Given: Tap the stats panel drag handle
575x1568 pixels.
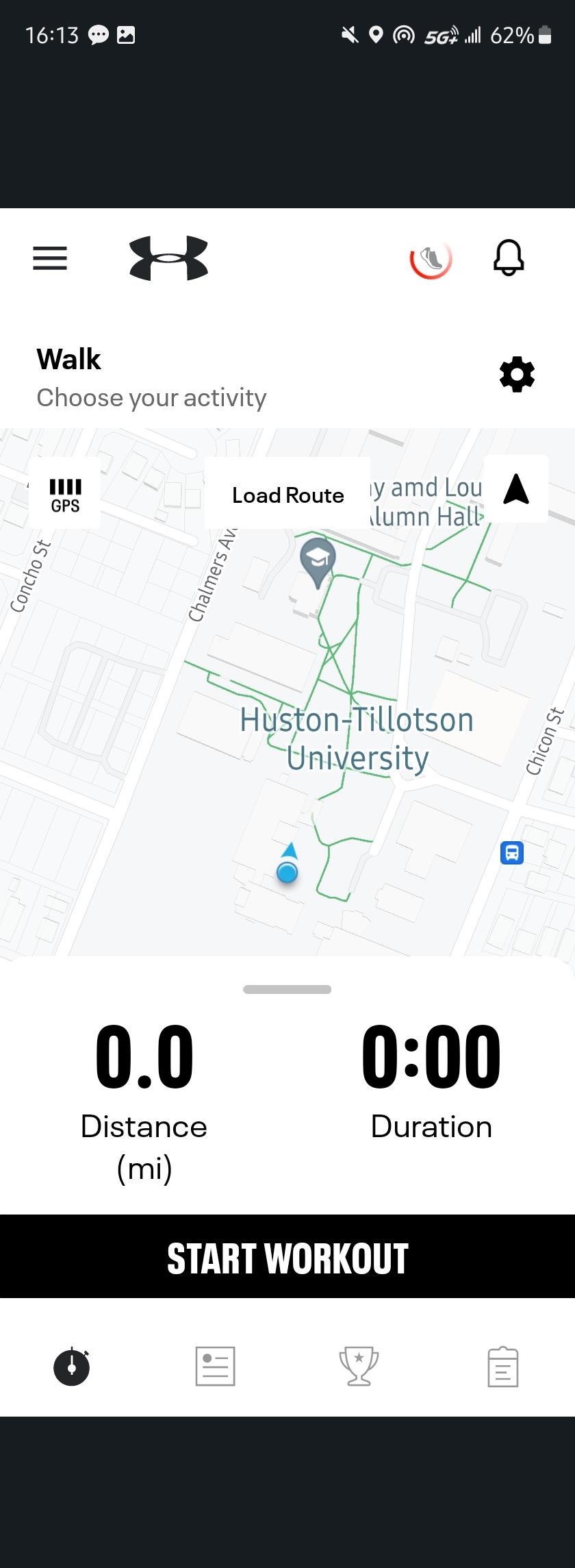Looking at the screenshot, I should coord(287,989).
